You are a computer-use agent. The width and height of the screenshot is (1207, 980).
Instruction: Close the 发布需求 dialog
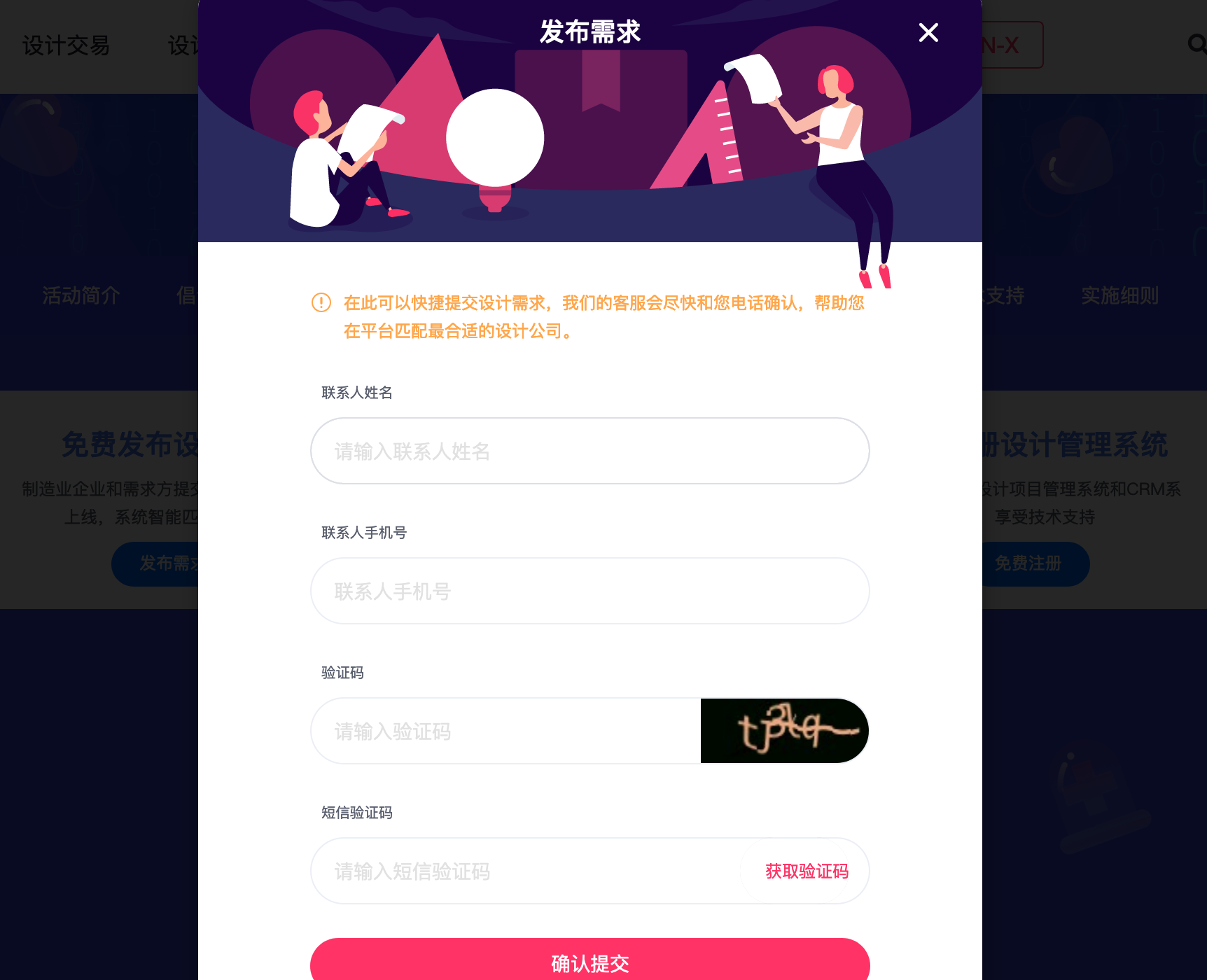point(928,32)
